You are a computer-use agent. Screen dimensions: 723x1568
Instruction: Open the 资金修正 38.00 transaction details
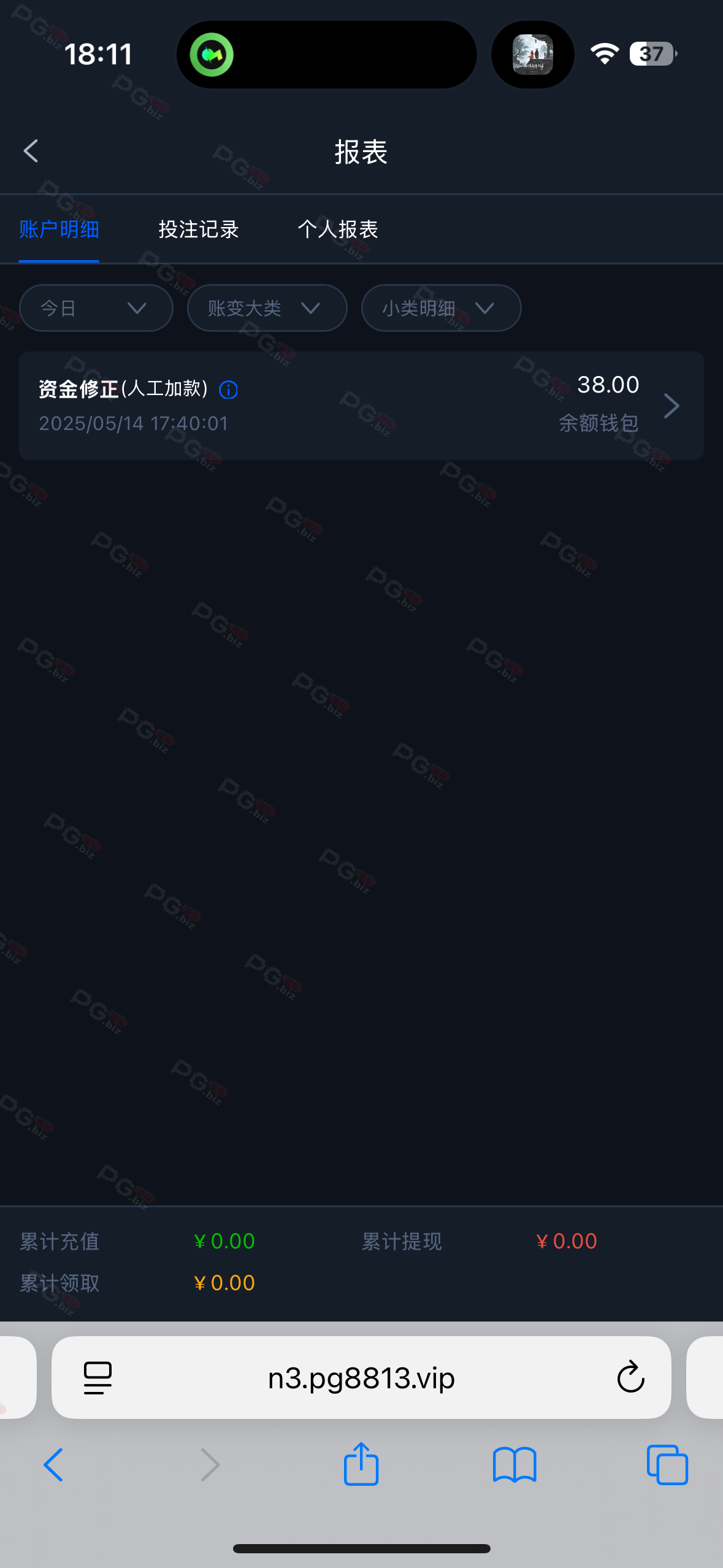[x=671, y=405]
